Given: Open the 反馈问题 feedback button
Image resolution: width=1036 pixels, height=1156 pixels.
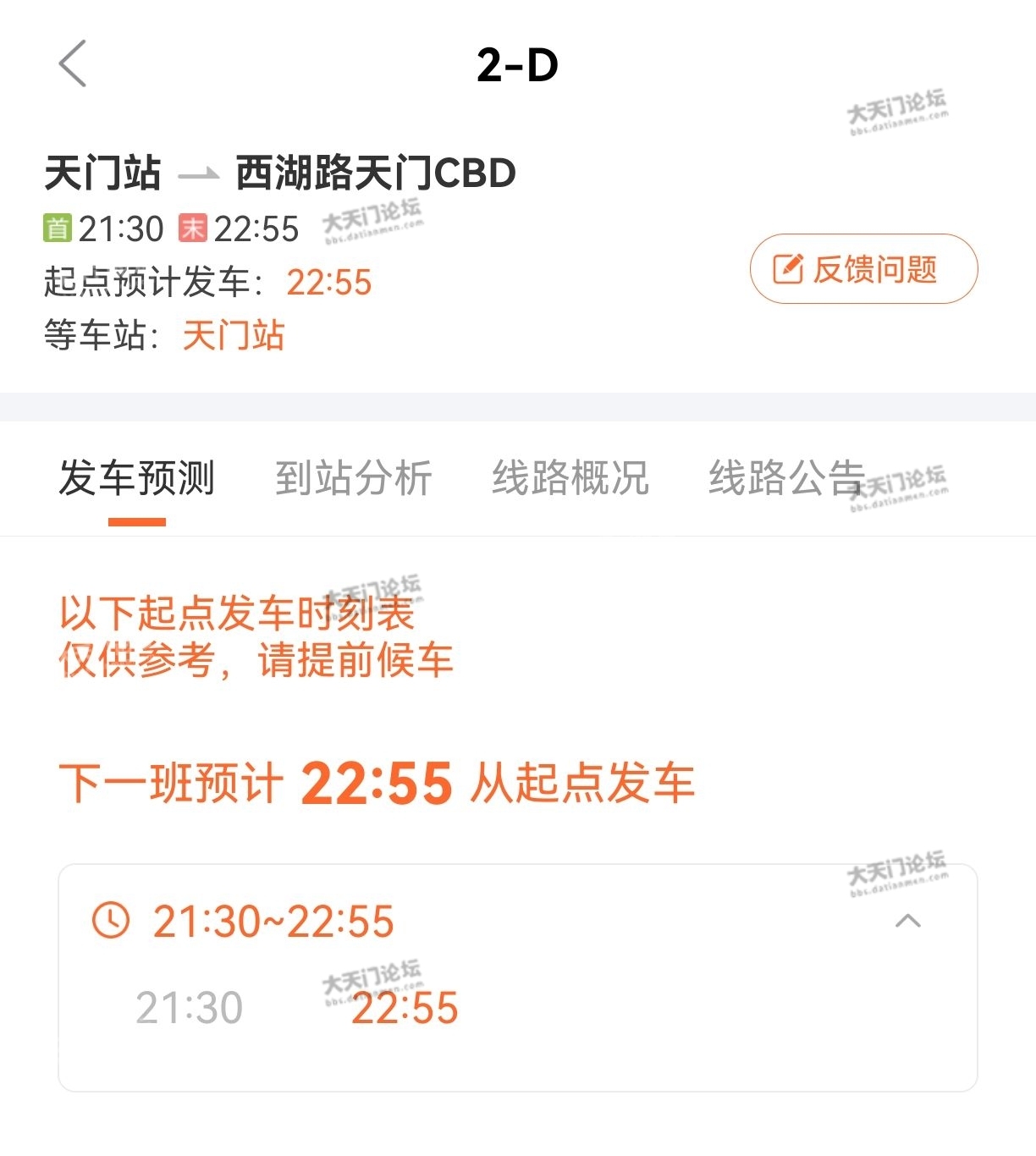Looking at the screenshot, I should tap(863, 269).
